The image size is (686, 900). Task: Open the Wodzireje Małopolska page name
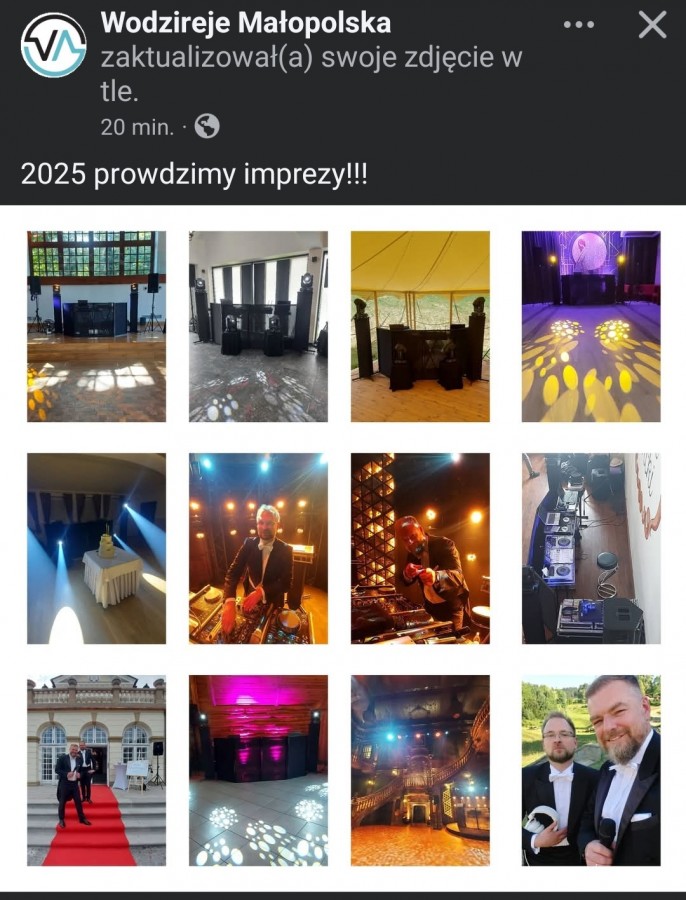[246, 23]
